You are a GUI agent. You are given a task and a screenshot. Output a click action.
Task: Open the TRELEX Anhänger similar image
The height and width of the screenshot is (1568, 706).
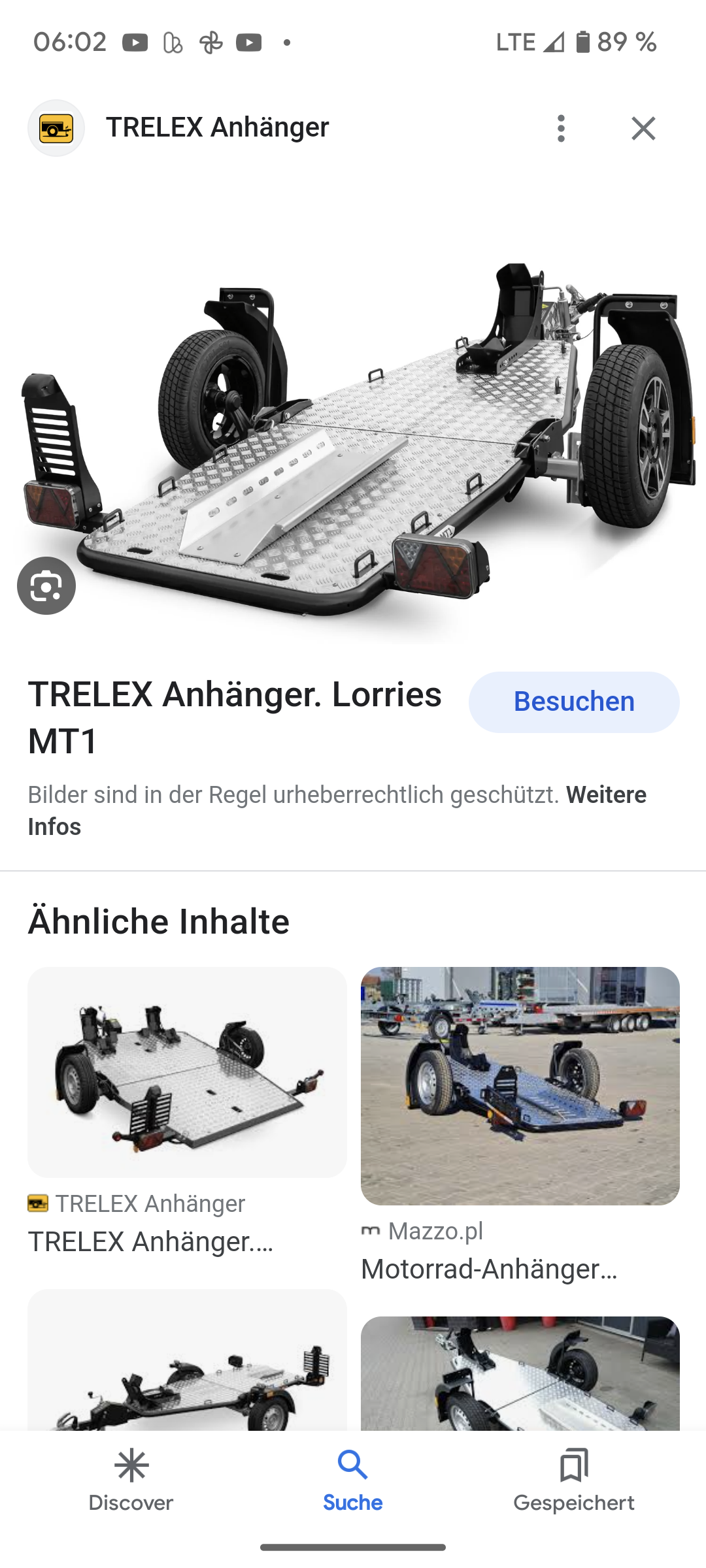(187, 1072)
